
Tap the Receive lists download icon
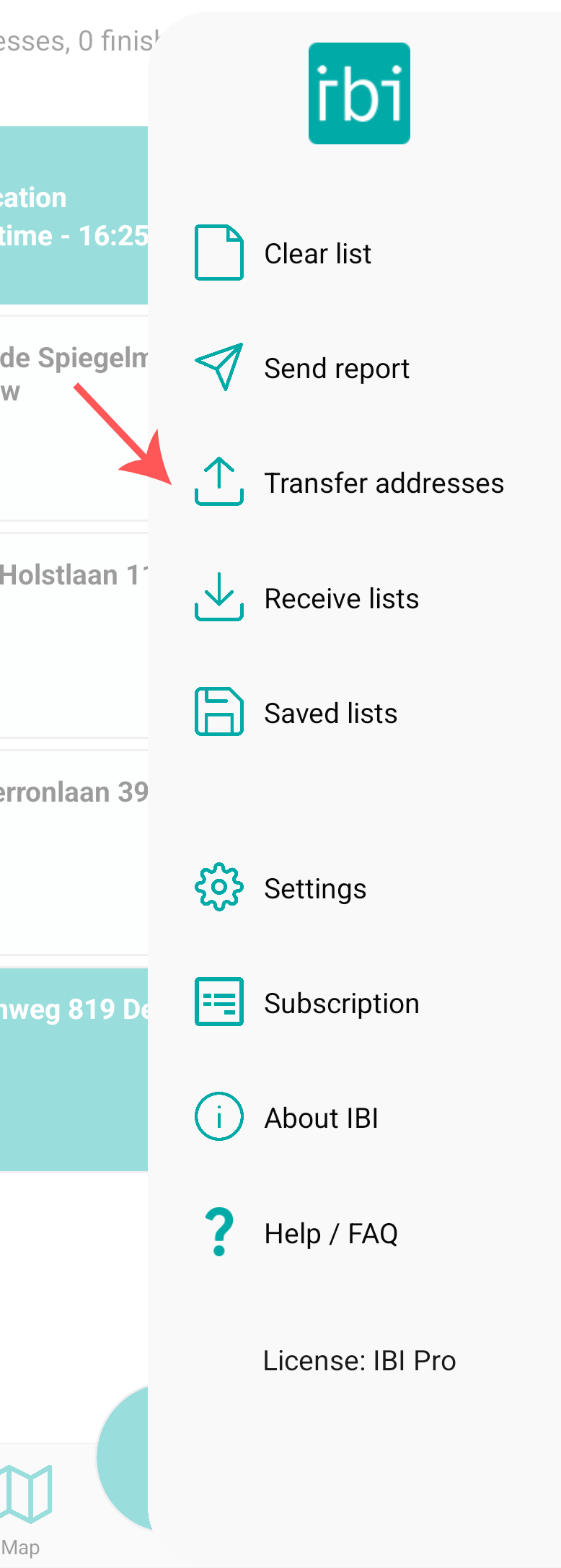[218, 597]
